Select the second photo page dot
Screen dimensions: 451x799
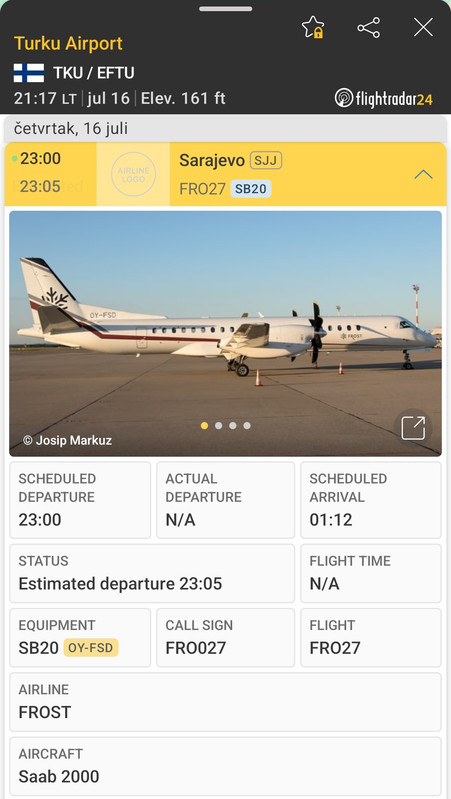(219, 425)
